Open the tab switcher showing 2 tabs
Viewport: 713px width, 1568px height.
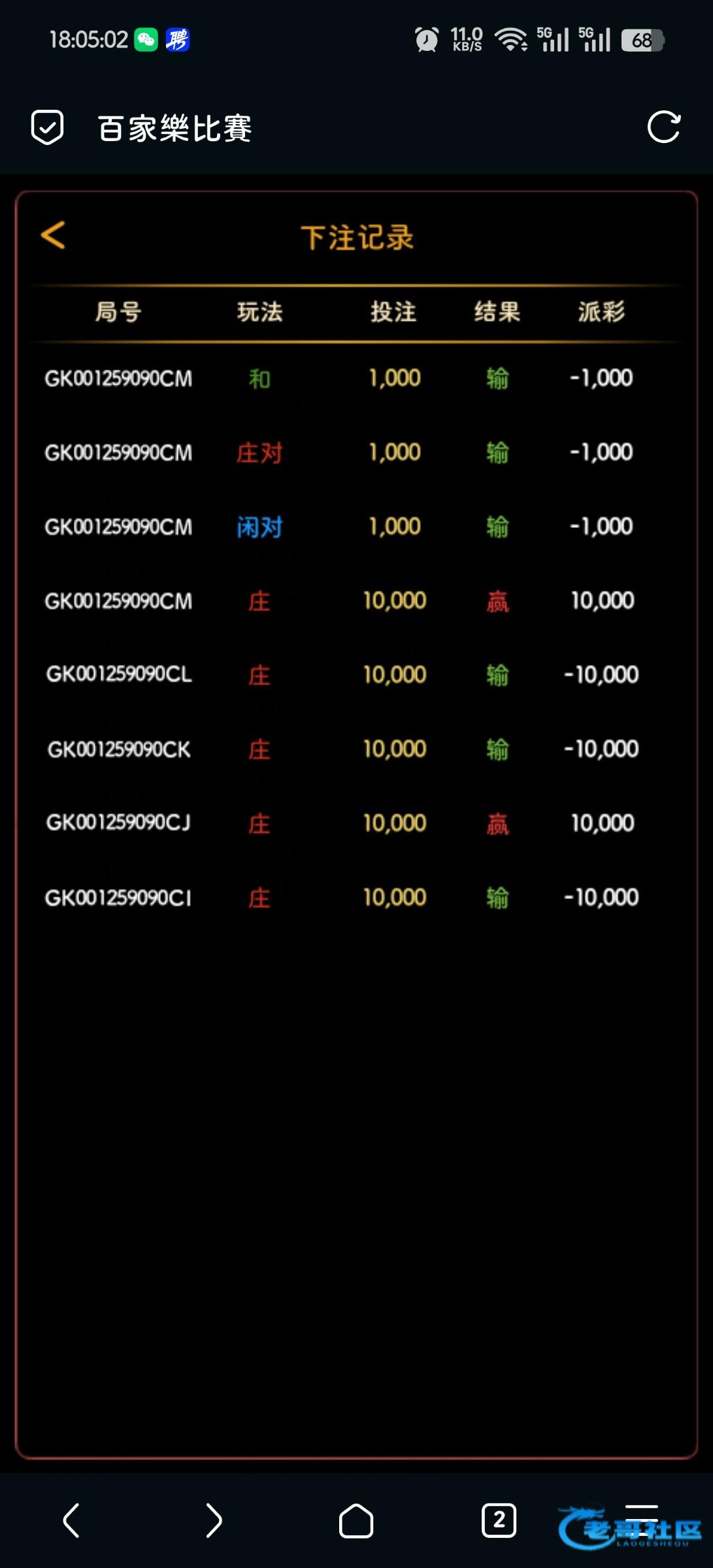pyautogui.click(x=499, y=1521)
